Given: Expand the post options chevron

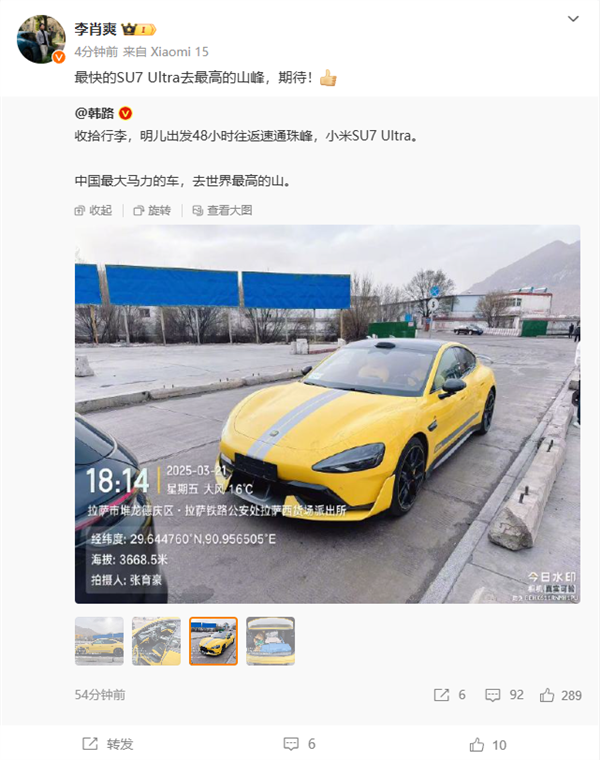Looking at the screenshot, I should 573,19.
